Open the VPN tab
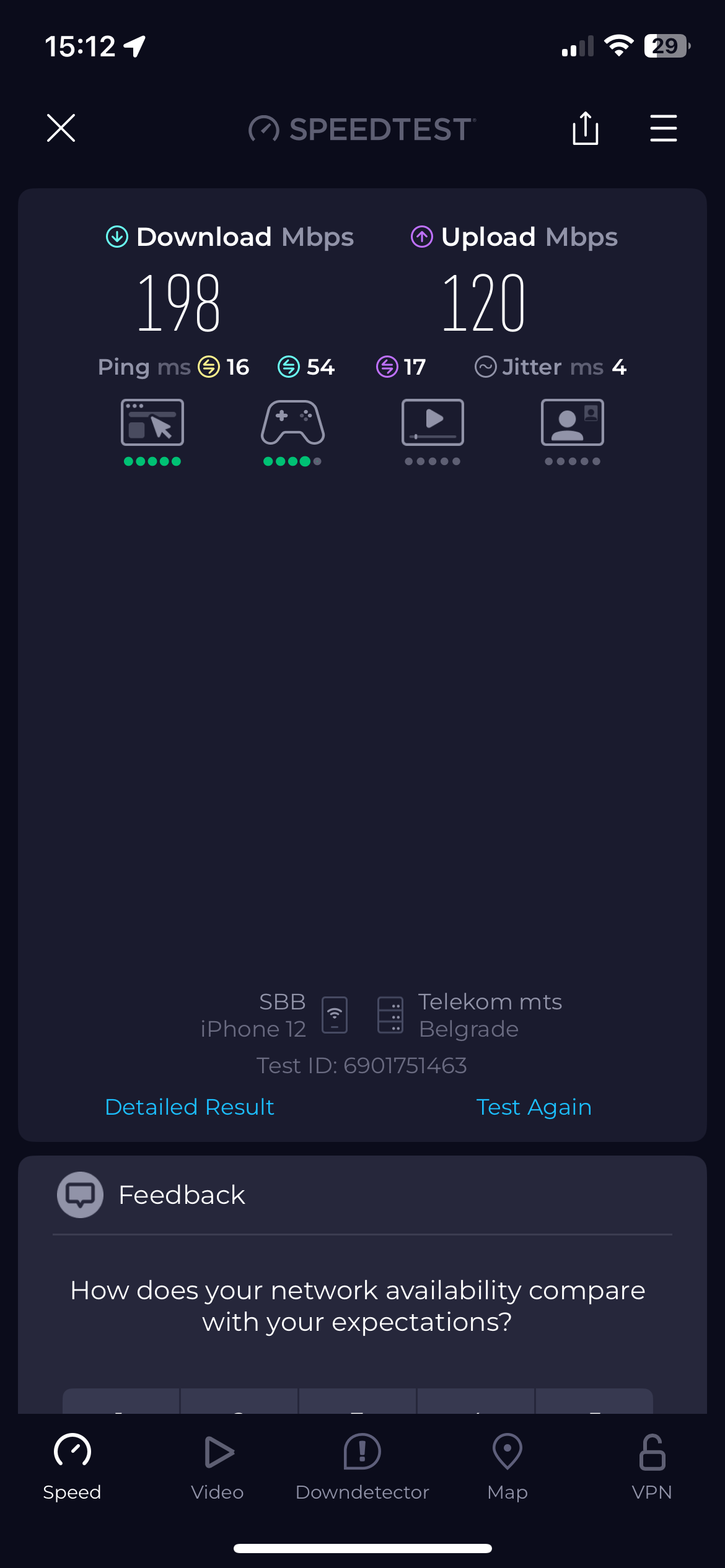The image size is (725, 1568). click(652, 1466)
